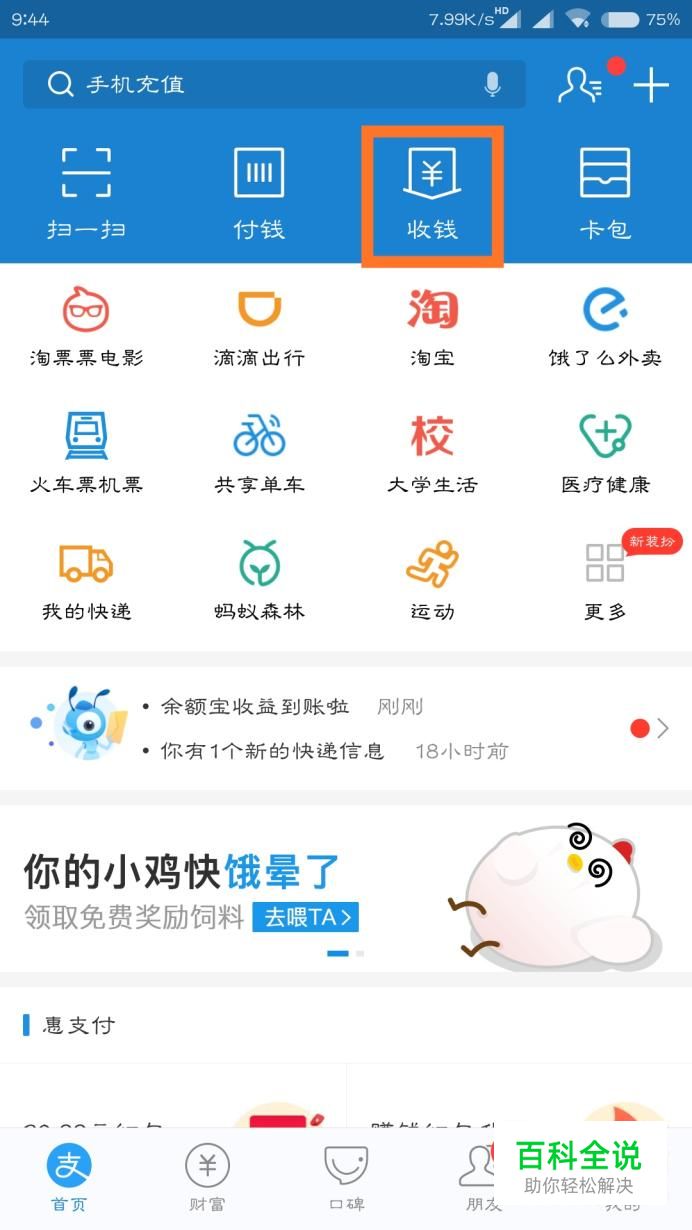This screenshot has width=692, height=1230.
Task: Switch to the 财富 tab
Action: point(207,1177)
